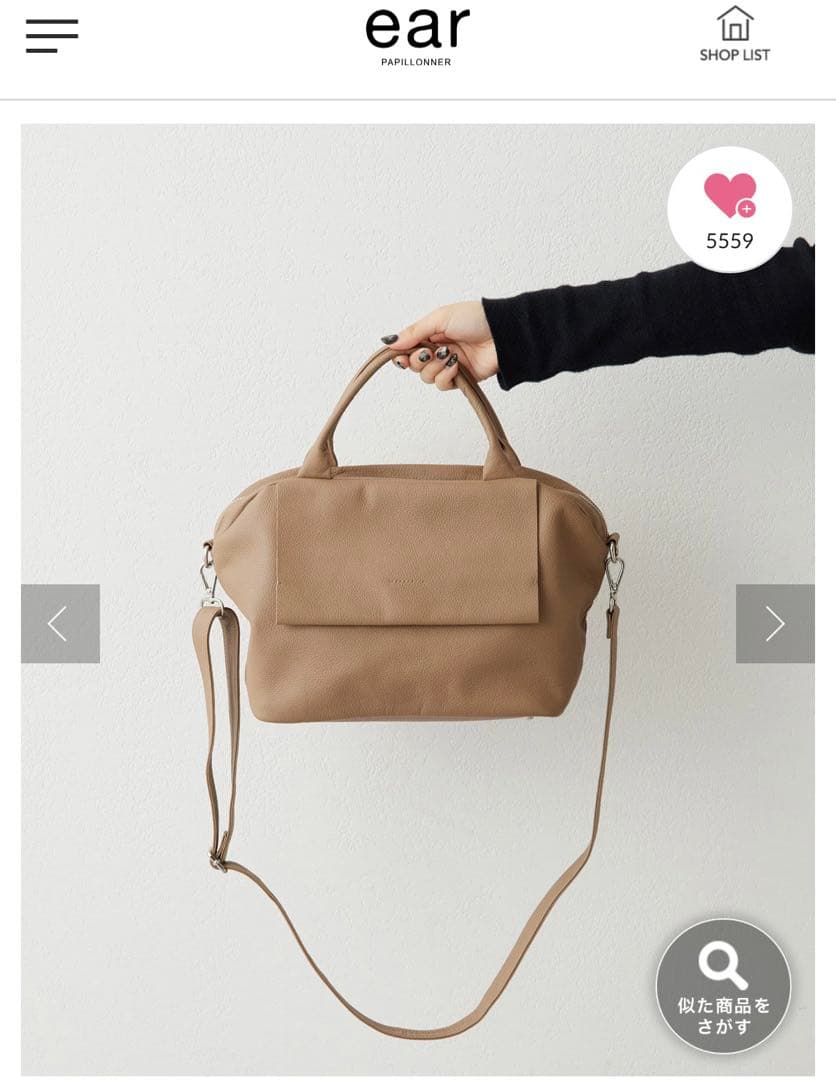This screenshot has height=1080, width=836.
Task: Show the next product image
Action: (x=775, y=623)
